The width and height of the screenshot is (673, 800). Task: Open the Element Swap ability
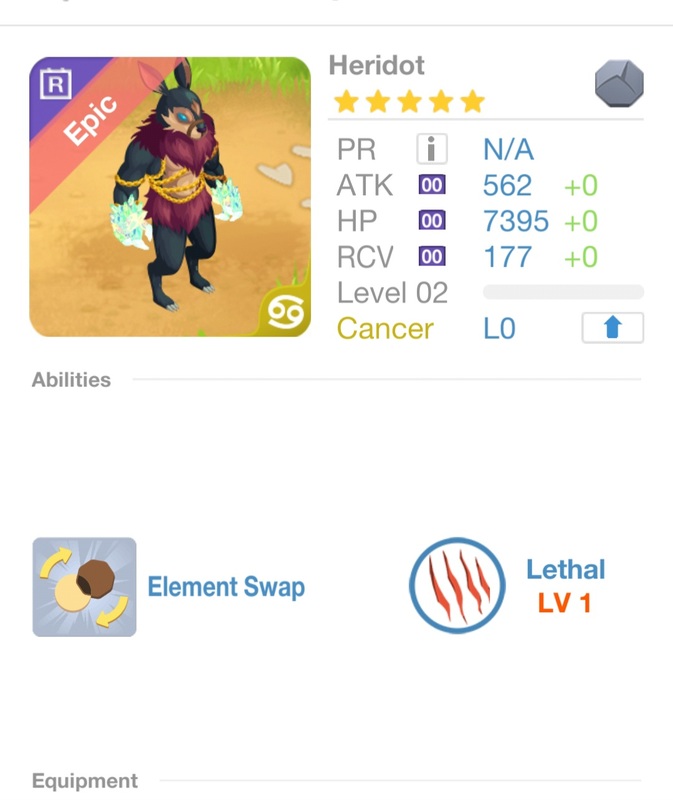pos(85,587)
